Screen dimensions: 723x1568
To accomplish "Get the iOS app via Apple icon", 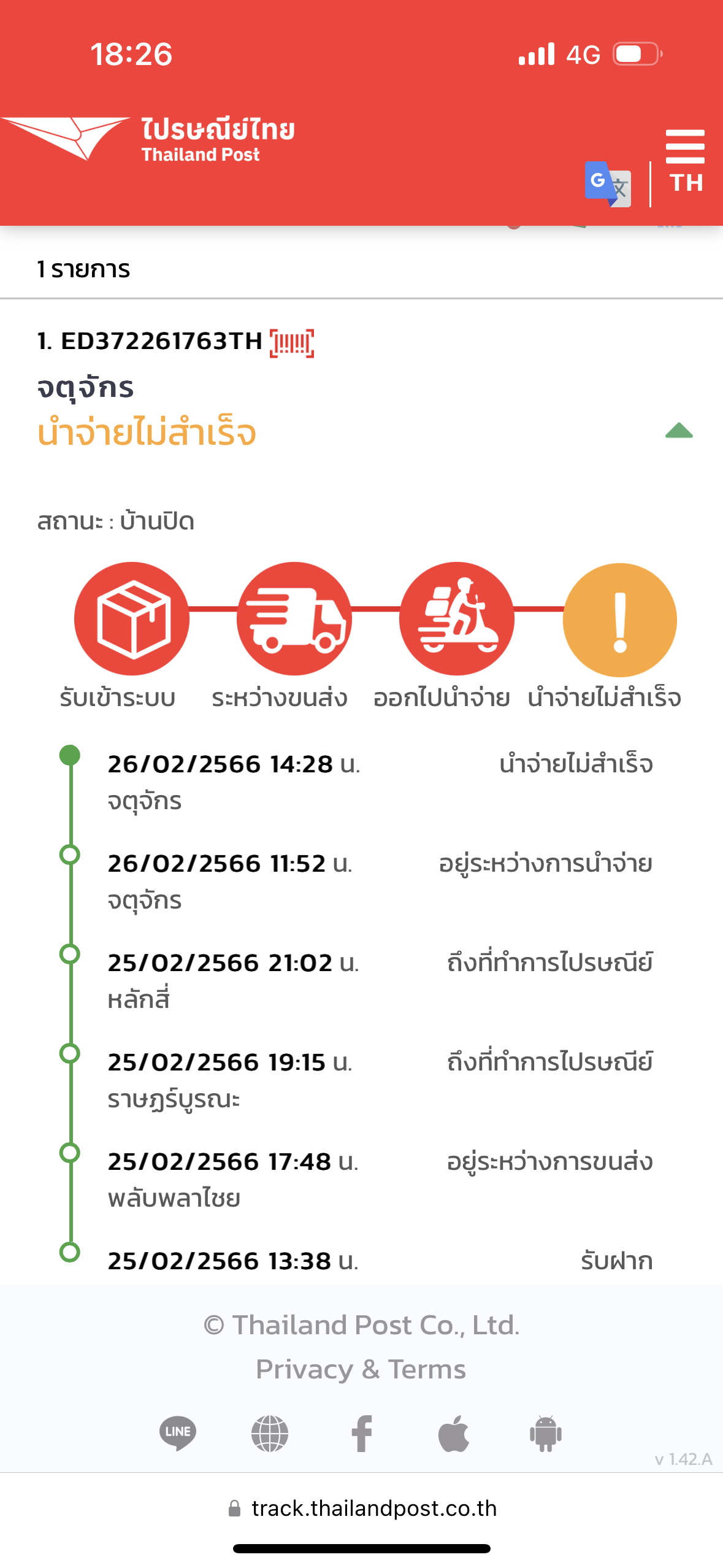I will coord(454,1434).
